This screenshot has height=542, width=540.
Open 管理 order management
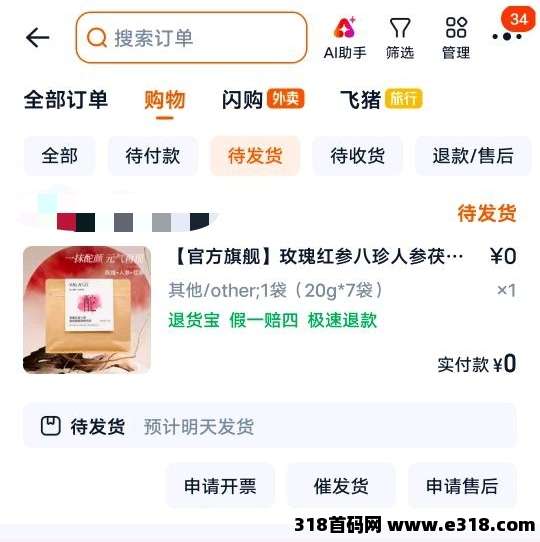(x=456, y=38)
